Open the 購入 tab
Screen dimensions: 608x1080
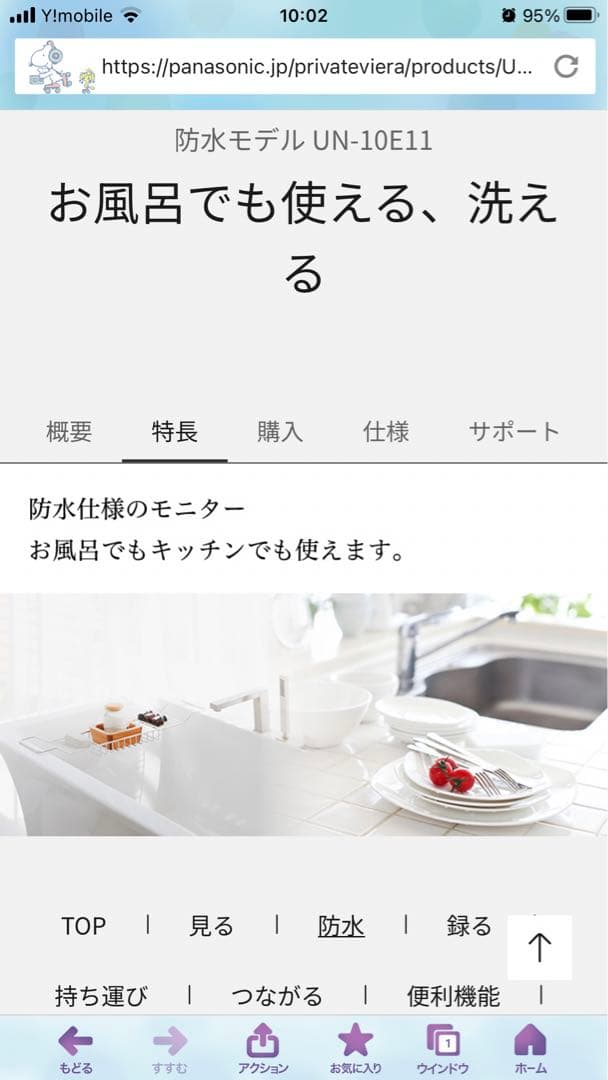tap(280, 432)
